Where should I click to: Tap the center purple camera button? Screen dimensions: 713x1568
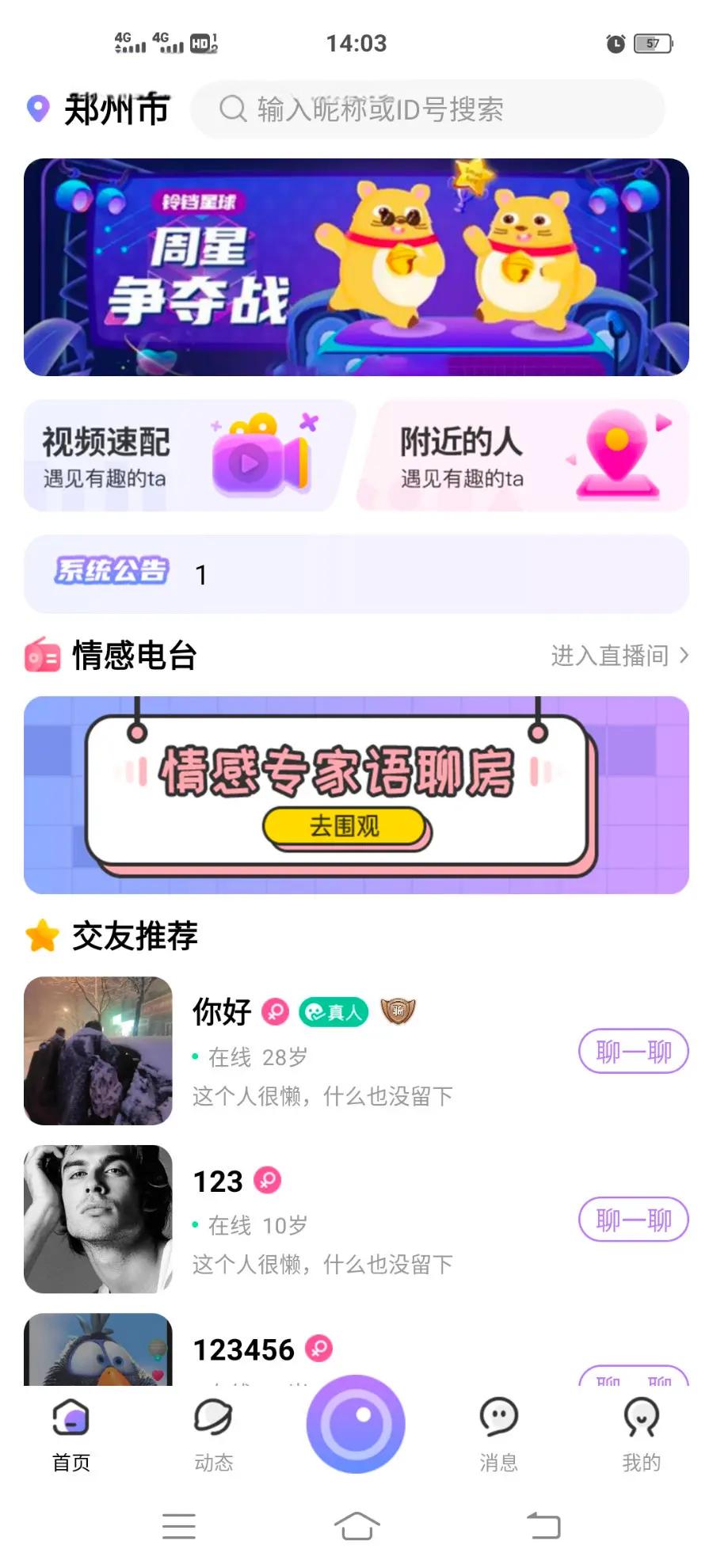click(356, 1424)
